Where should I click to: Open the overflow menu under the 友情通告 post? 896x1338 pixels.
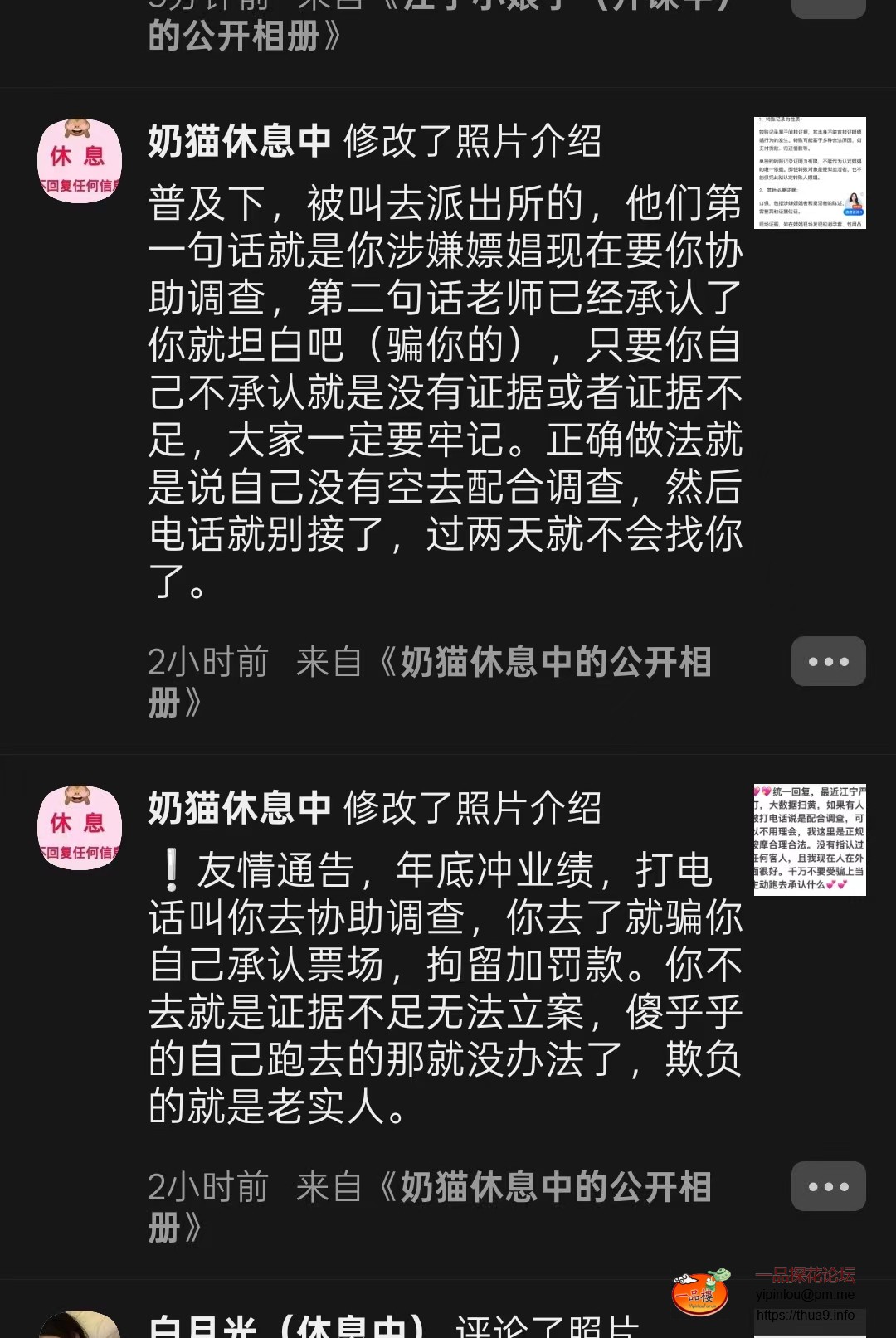pyautogui.click(x=828, y=1186)
